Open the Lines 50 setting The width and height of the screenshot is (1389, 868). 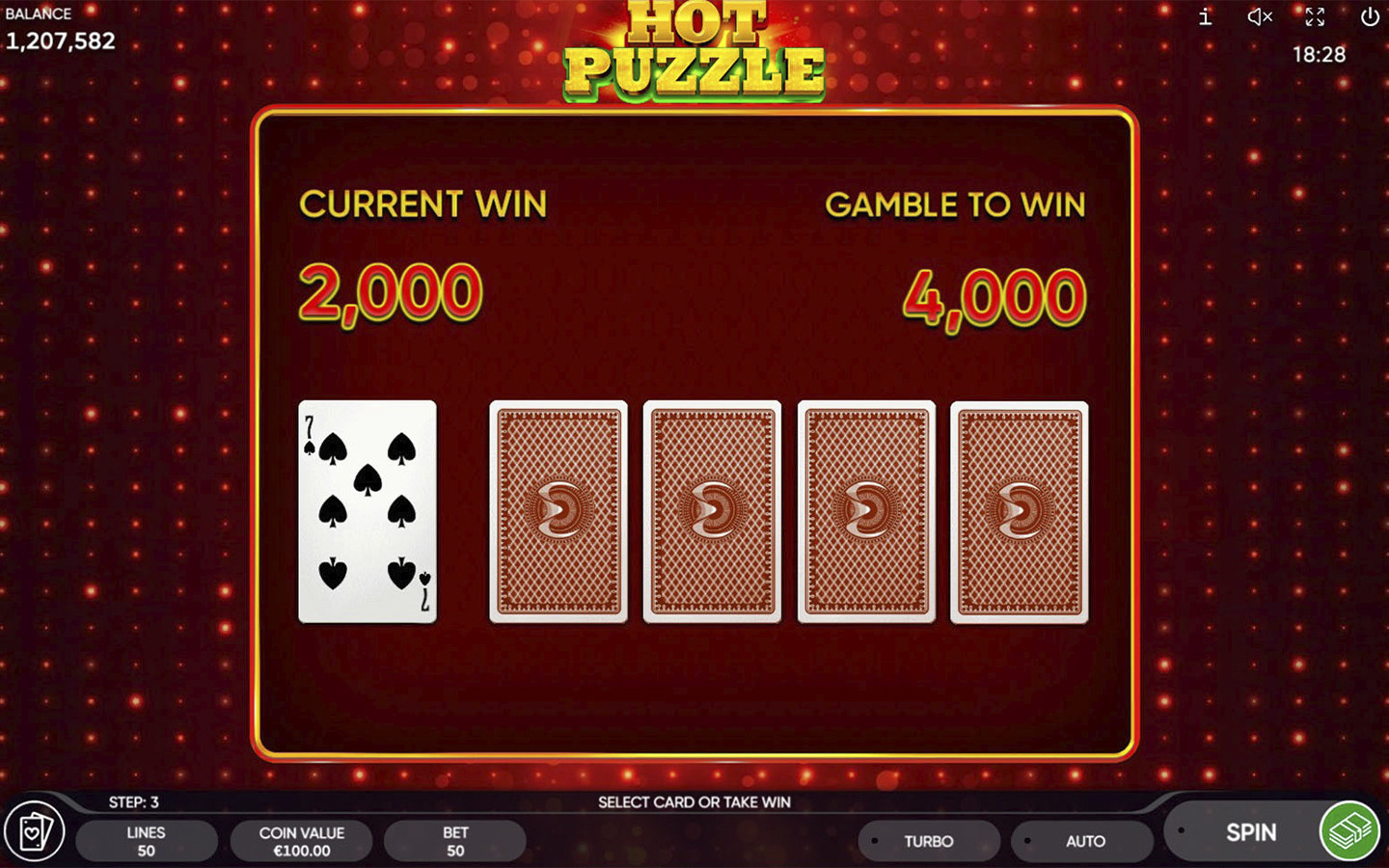pos(146,841)
